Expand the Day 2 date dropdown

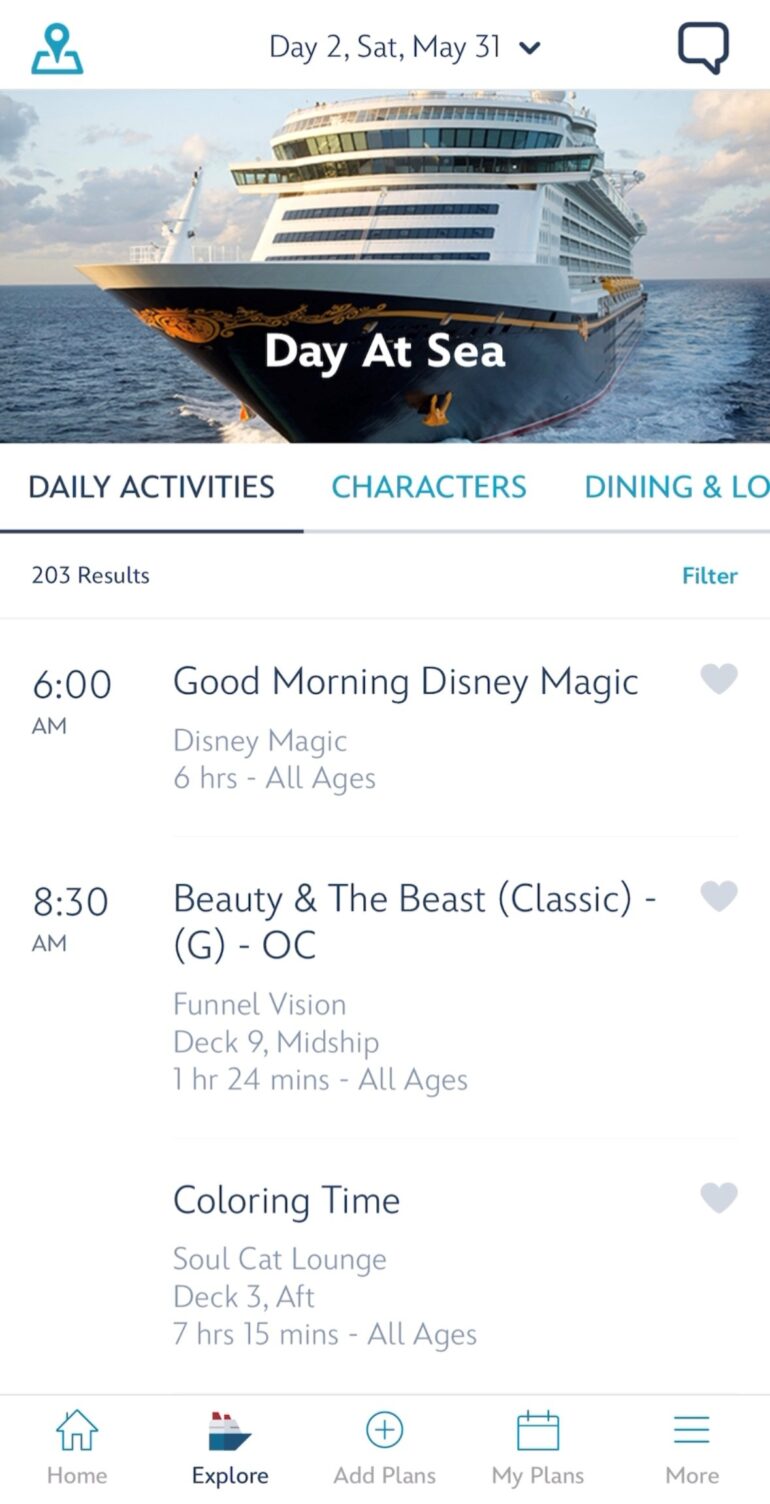coord(404,47)
